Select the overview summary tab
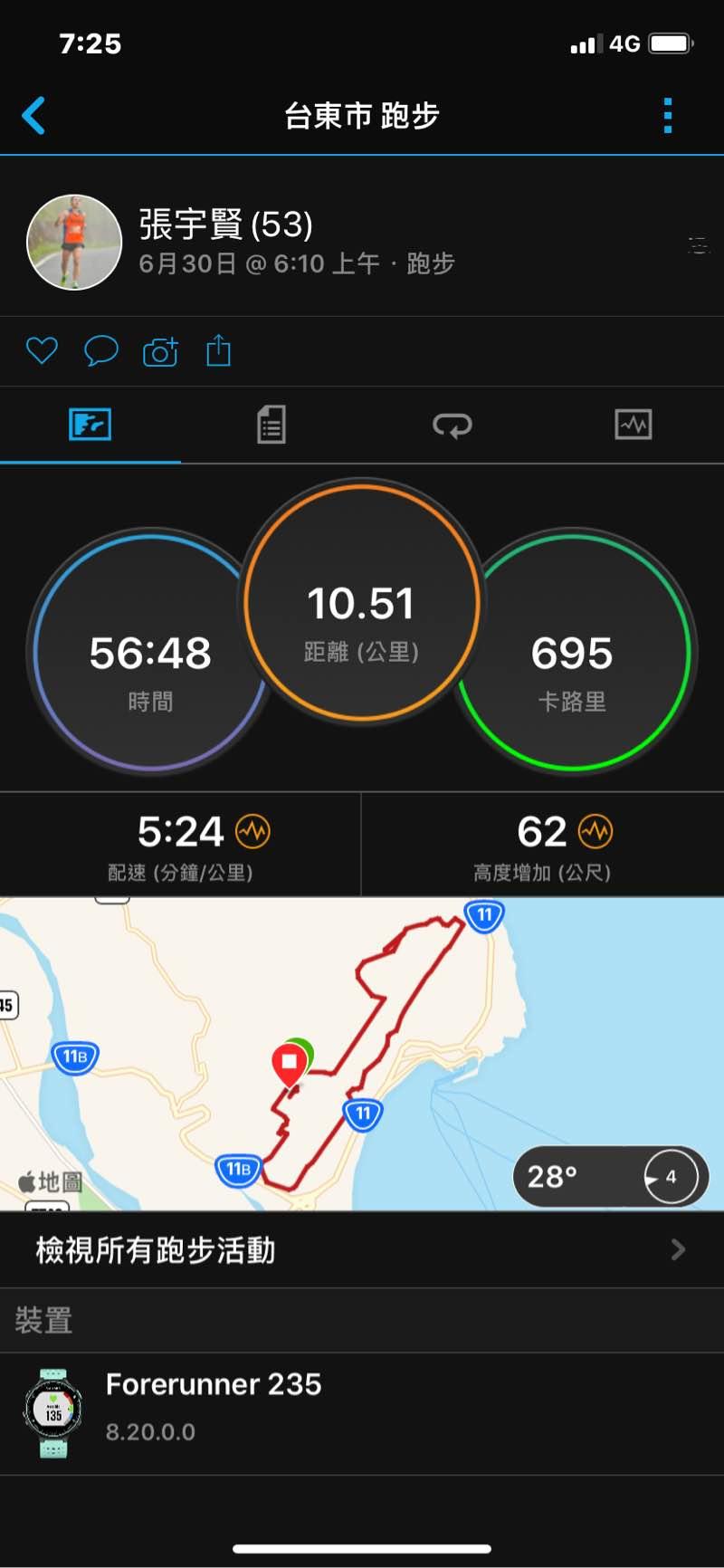This screenshot has height=1568, width=724. pos(90,425)
